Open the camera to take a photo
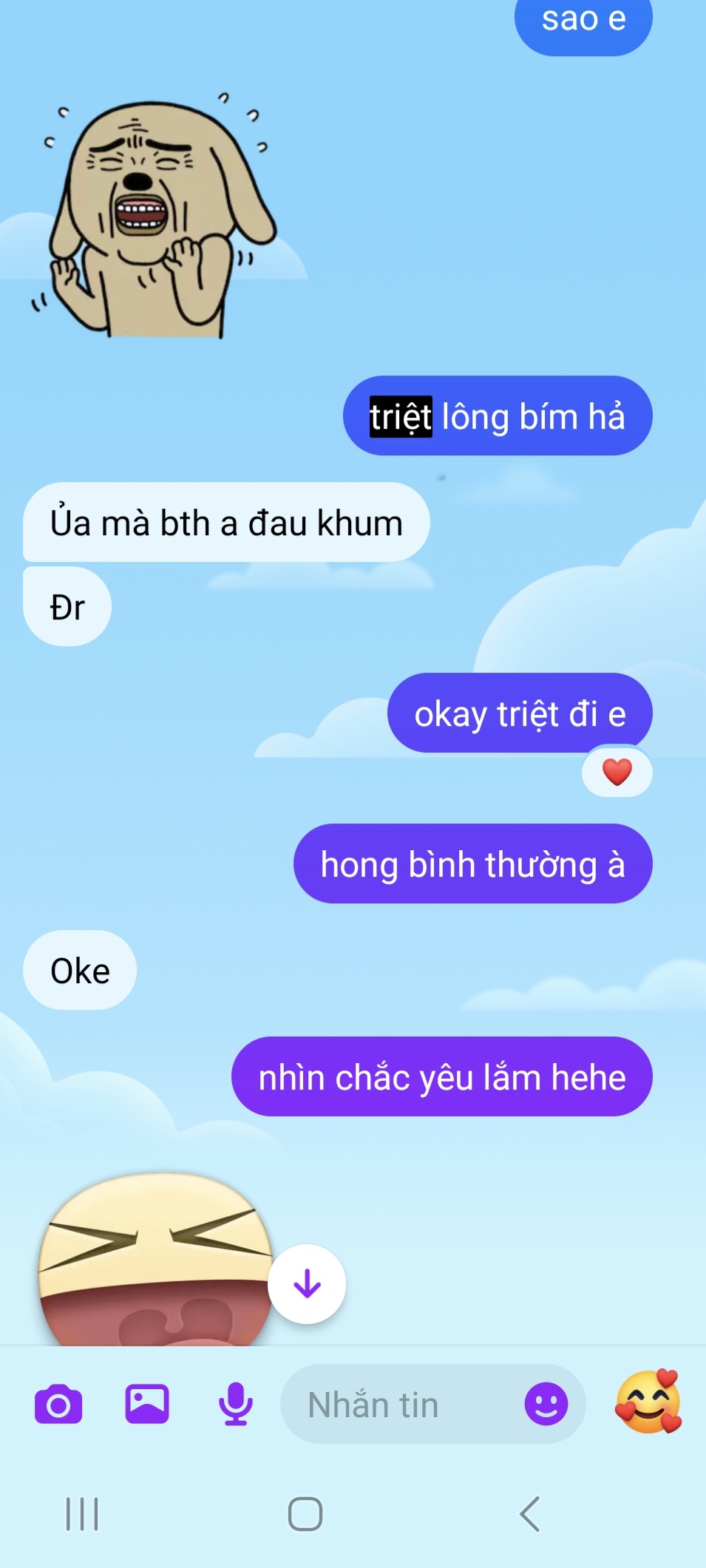The image size is (706, 1568). click(59, 1403)
